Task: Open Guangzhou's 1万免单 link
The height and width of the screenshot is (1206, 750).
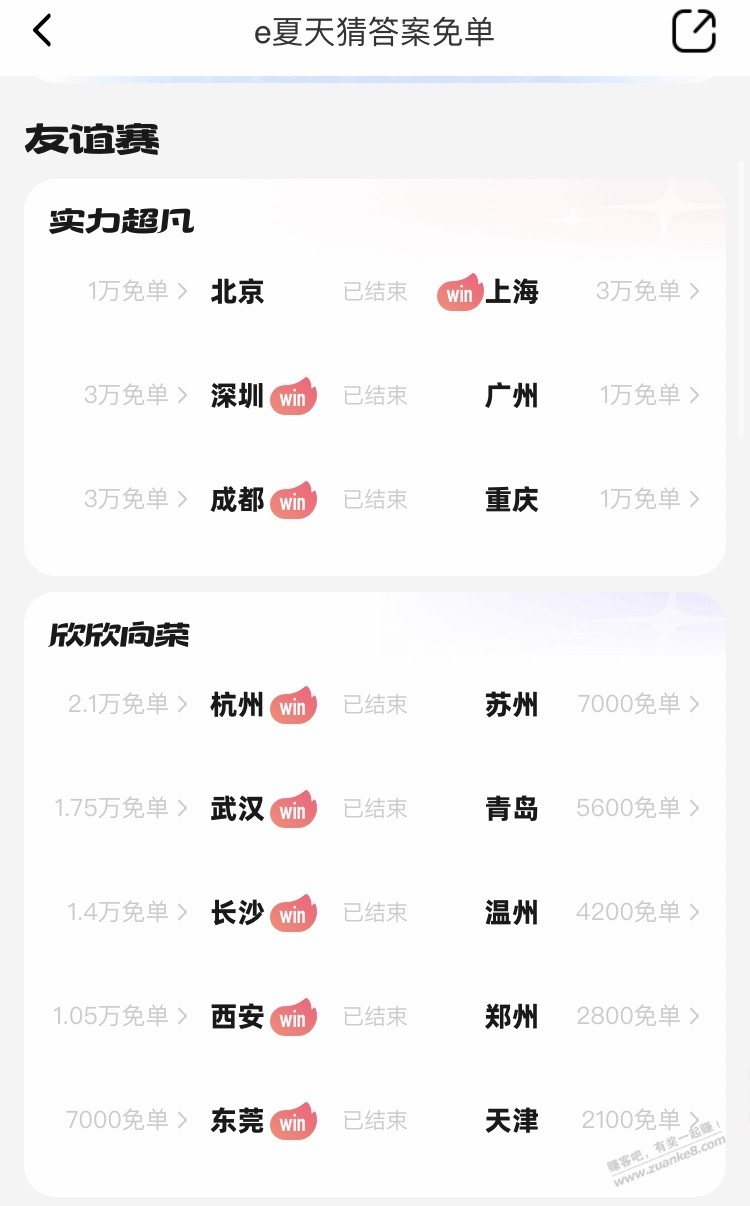Action: [649, 396]
